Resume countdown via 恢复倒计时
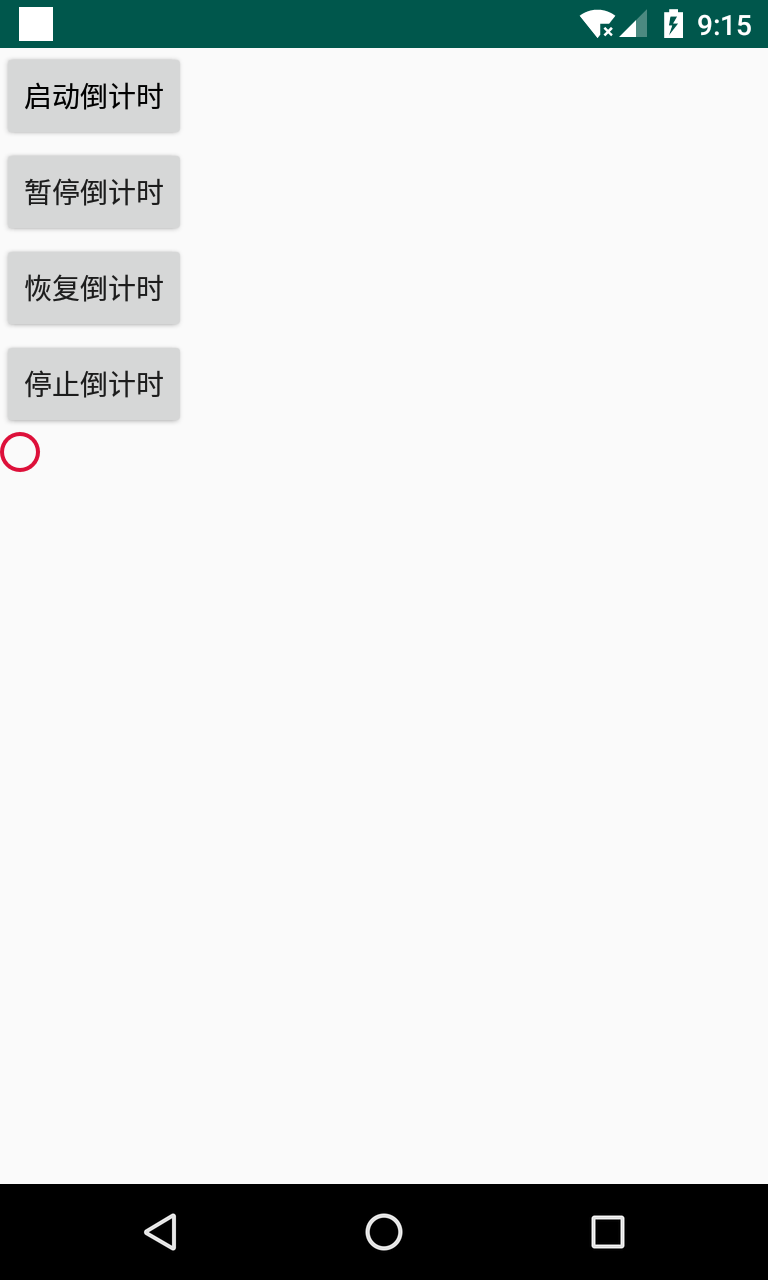This screenshot has height=1280, width=768. pyautogui.click(x=94, y=288)
